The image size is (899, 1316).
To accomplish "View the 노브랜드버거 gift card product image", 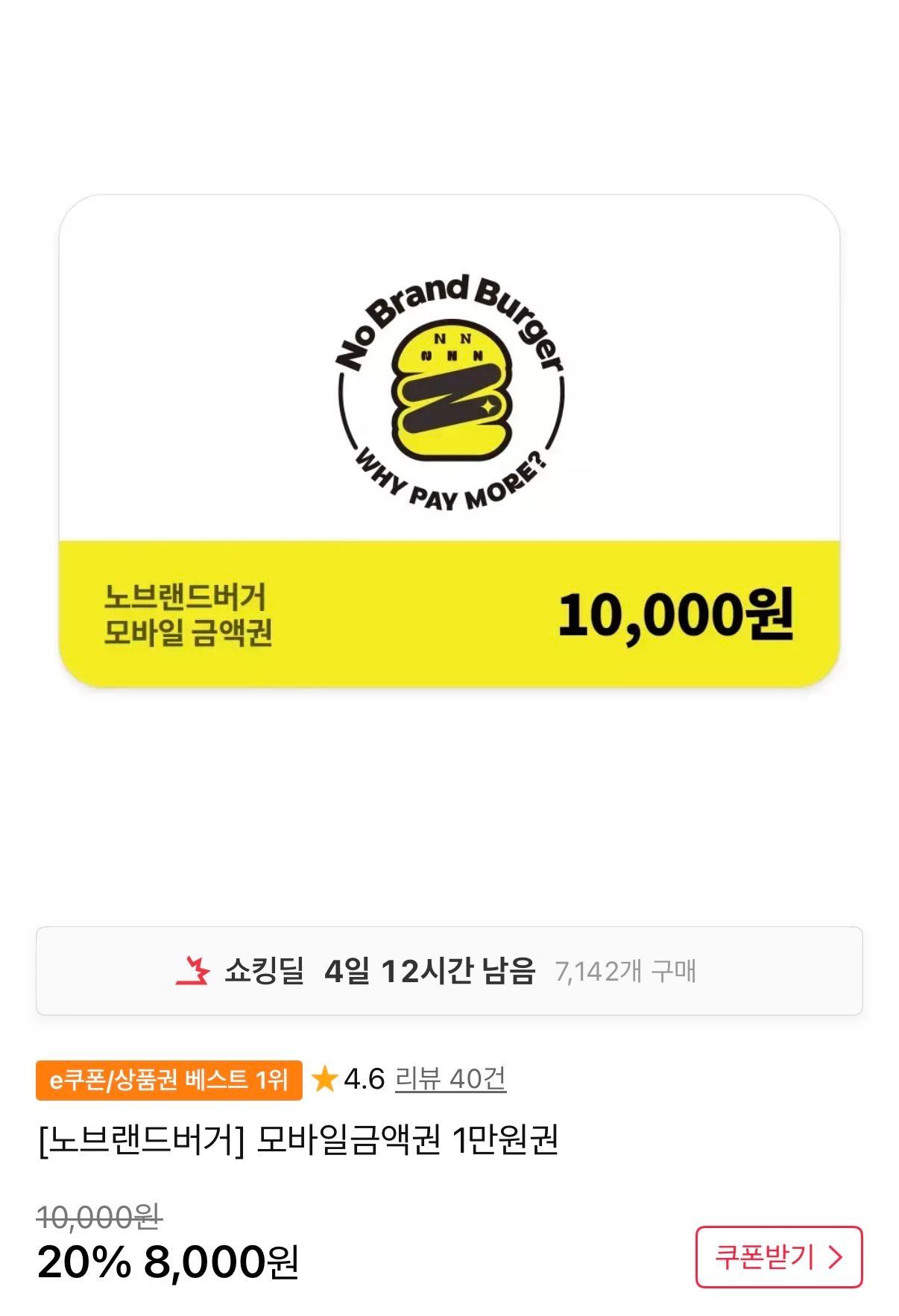I will (449, 440).
